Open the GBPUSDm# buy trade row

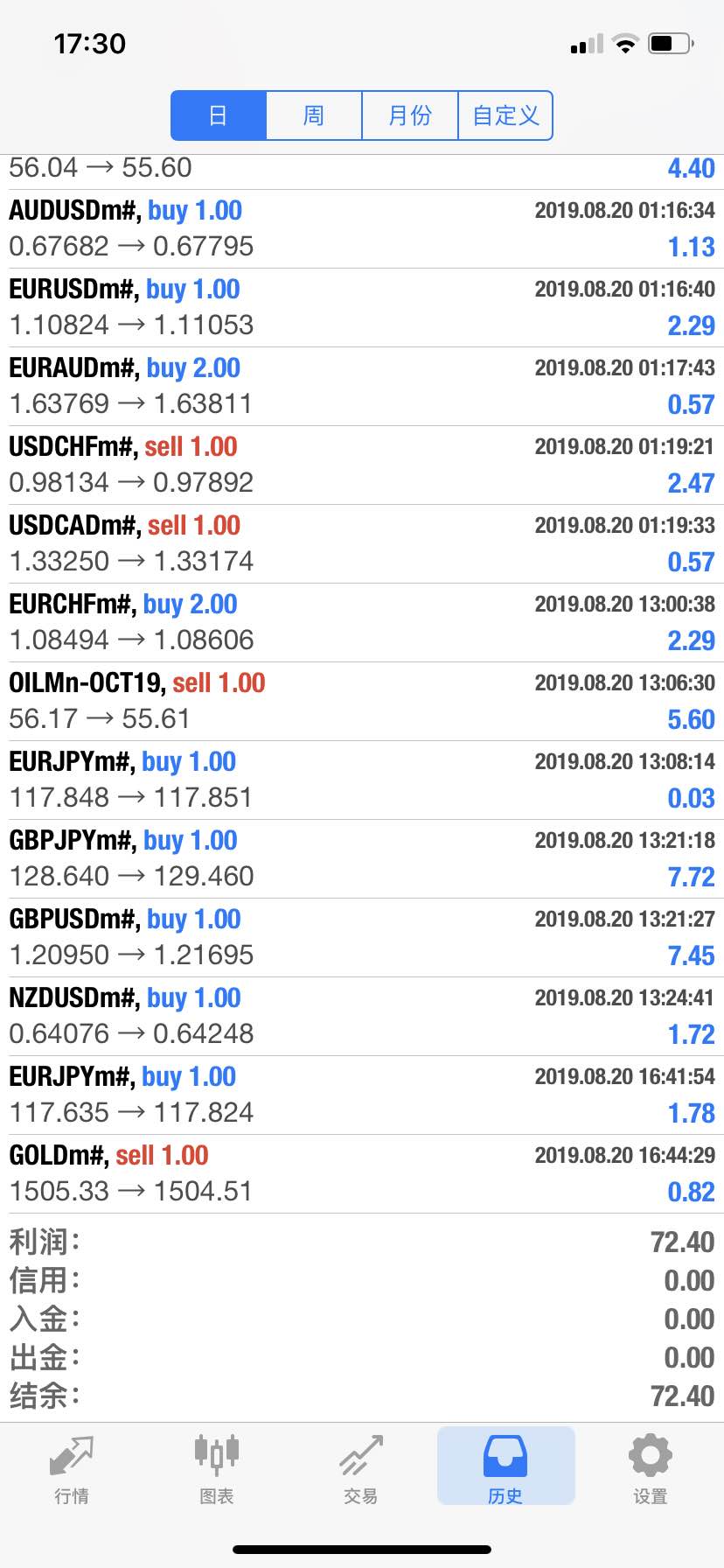(x=362, y=938)
